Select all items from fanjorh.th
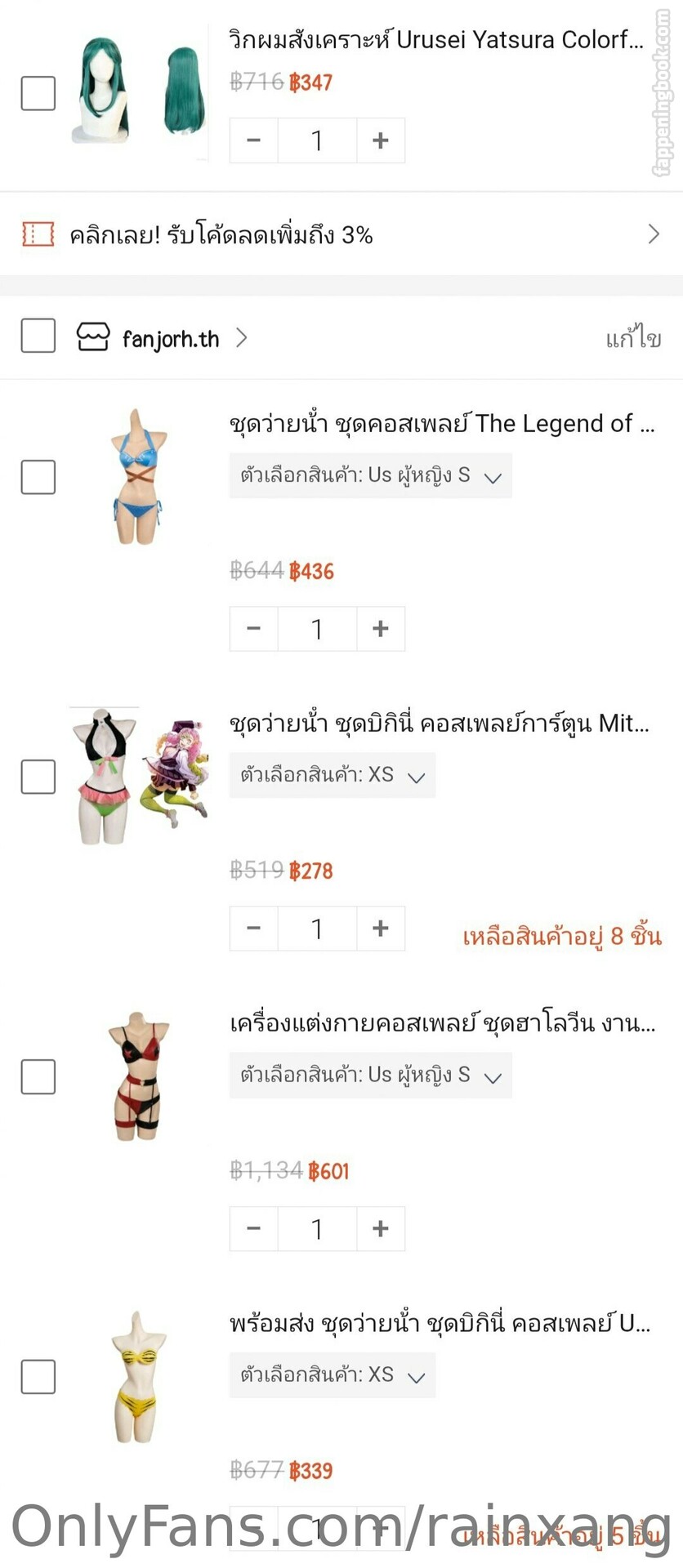Image resolution: width=683 pixels, height=1568 pixels. (38, 336)
